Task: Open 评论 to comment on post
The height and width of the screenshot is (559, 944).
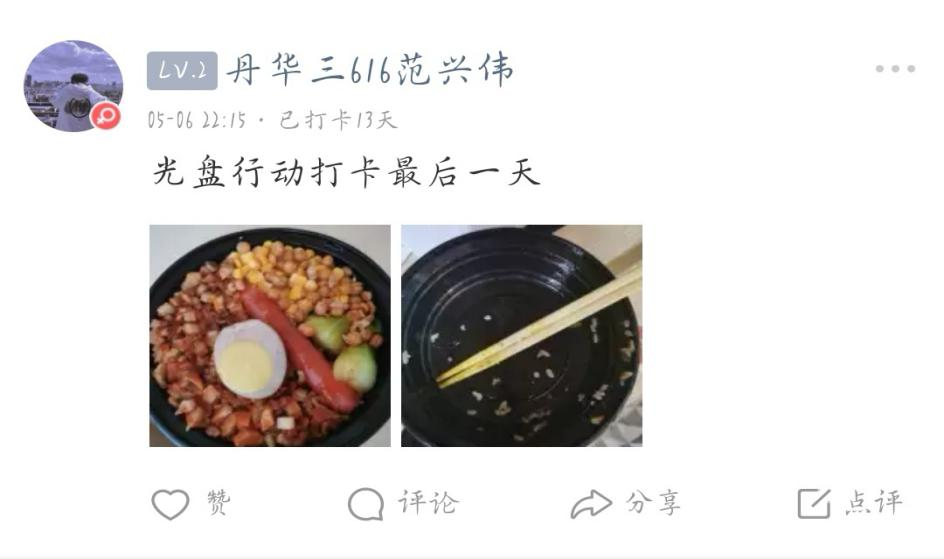Action: (402, 503)
